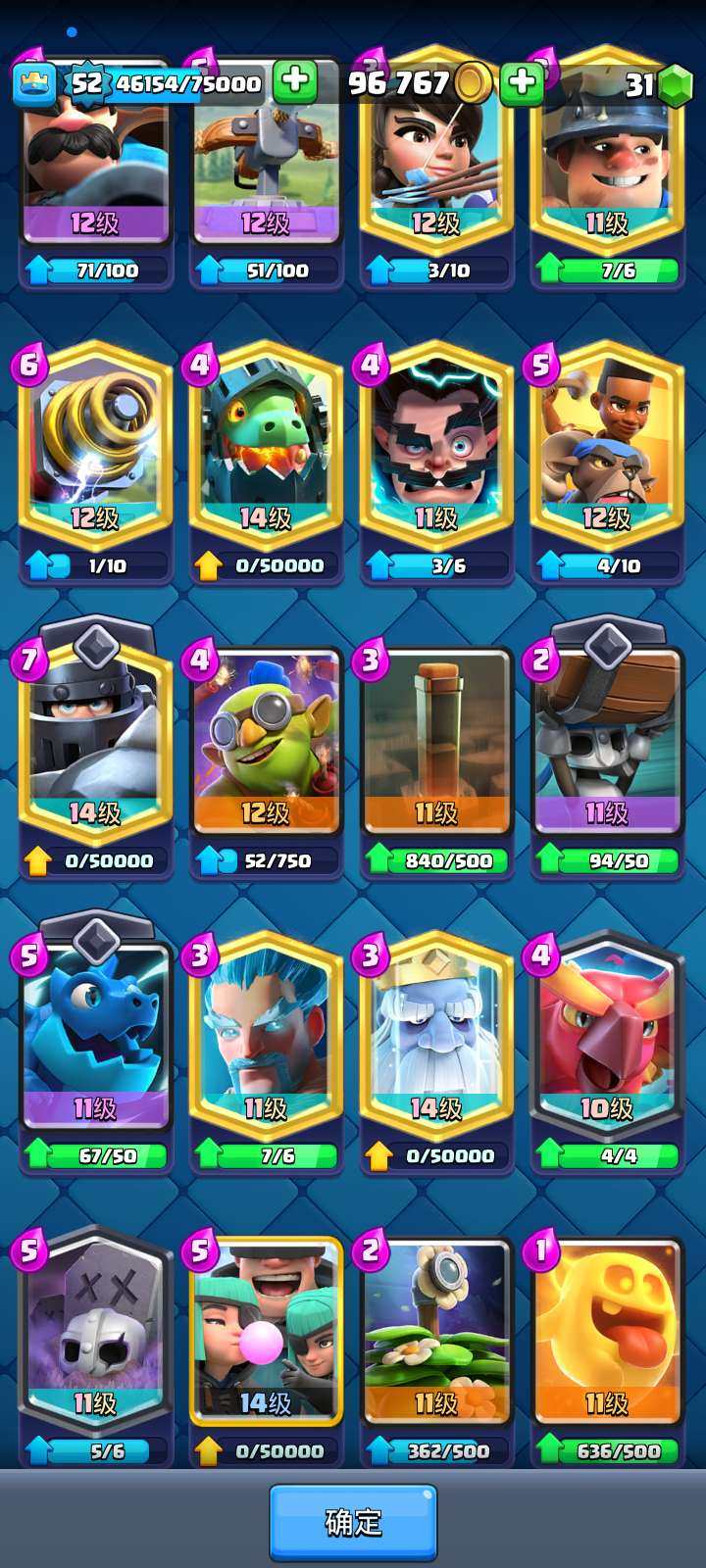Select the Electro Dragon card, level 11

point(95,1039)
